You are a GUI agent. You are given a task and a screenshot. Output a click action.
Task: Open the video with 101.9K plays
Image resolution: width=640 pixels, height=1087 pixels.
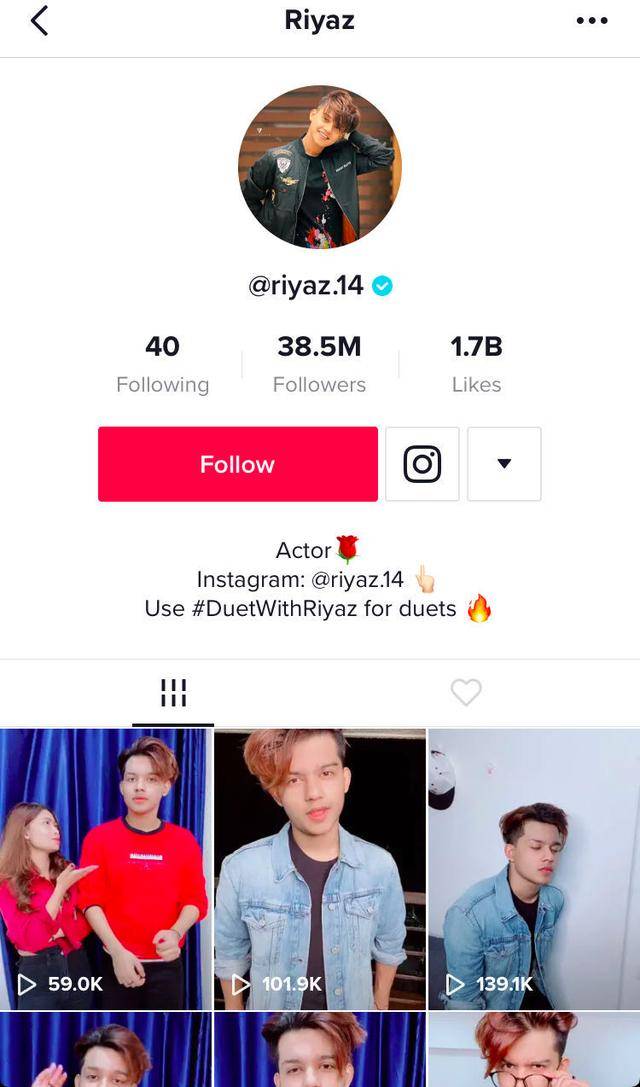[x=320, y=870]
